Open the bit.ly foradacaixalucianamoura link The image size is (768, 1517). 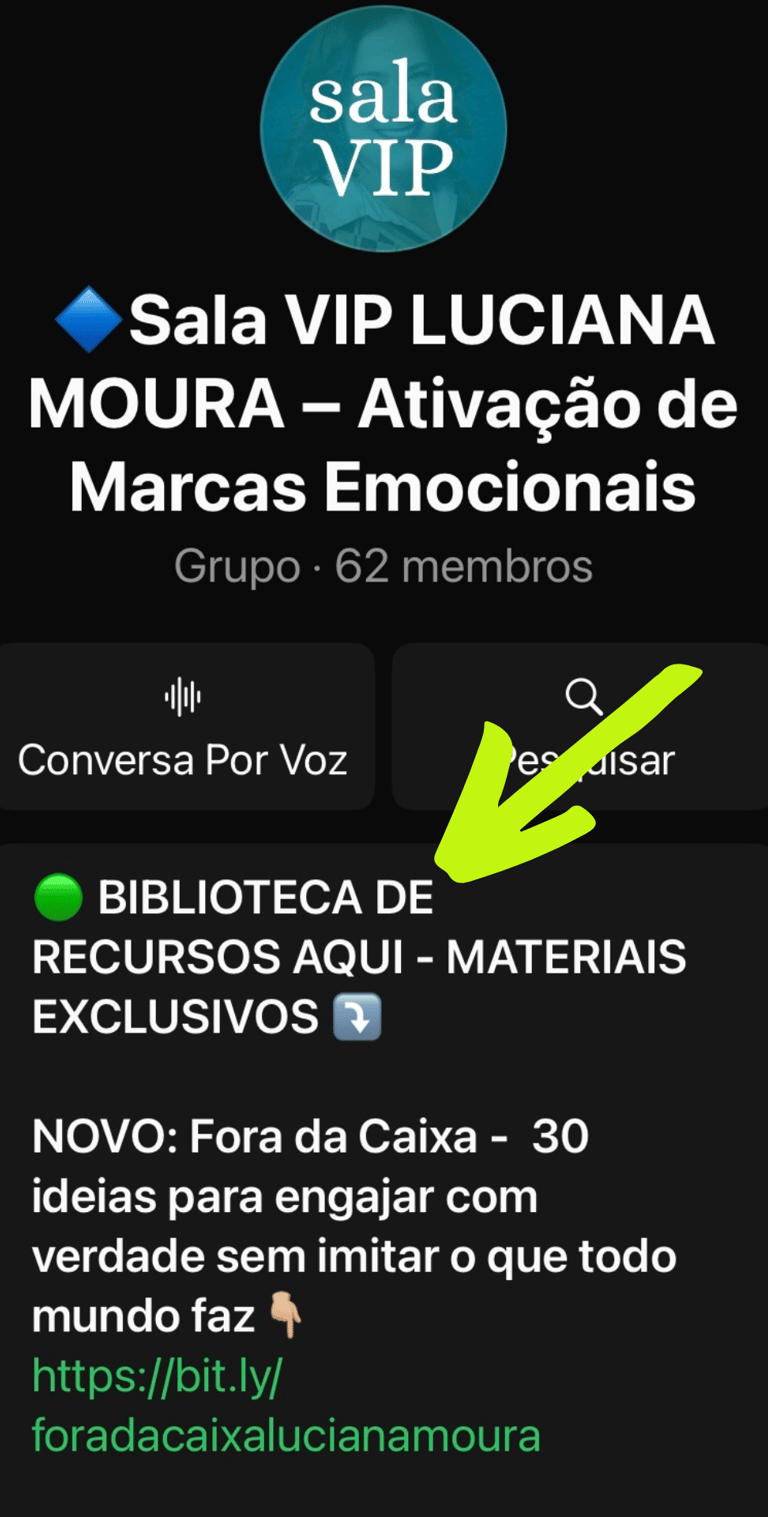tap(285, 1405)
